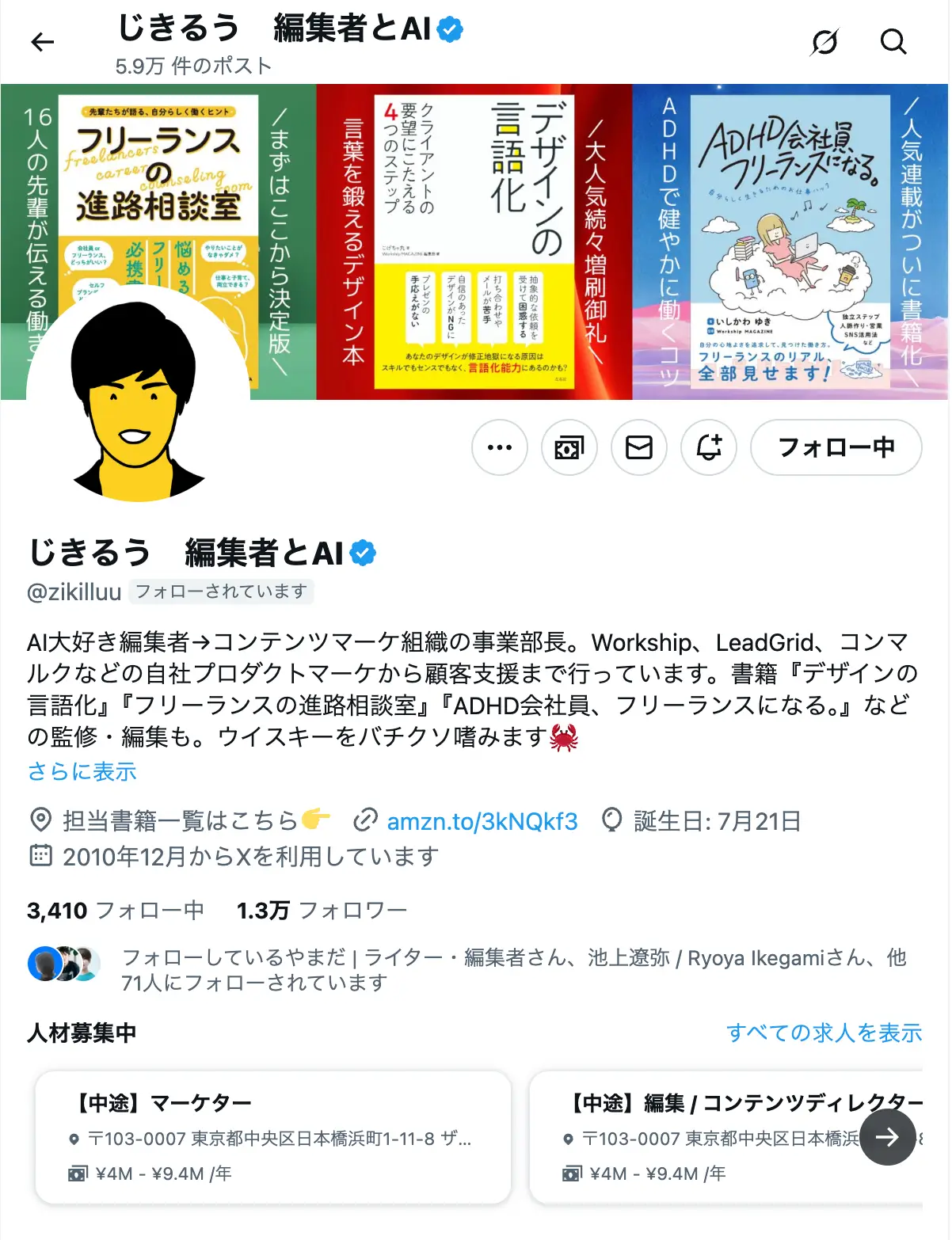View the 3,410 フォロー中 list

coord(116,911)
